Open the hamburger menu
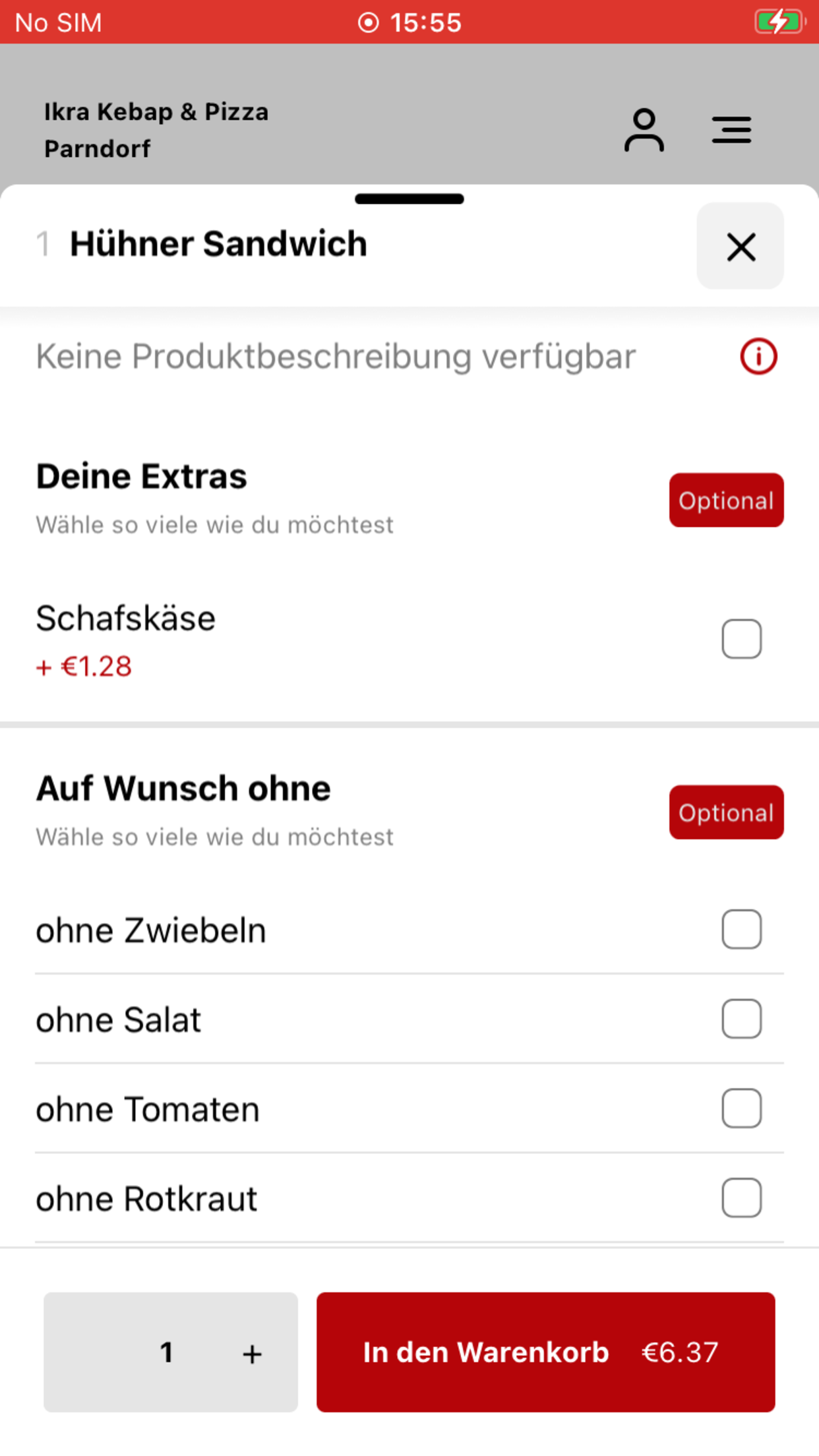The height and width of the screenshot is (1456, 819). tap(731, 130)
